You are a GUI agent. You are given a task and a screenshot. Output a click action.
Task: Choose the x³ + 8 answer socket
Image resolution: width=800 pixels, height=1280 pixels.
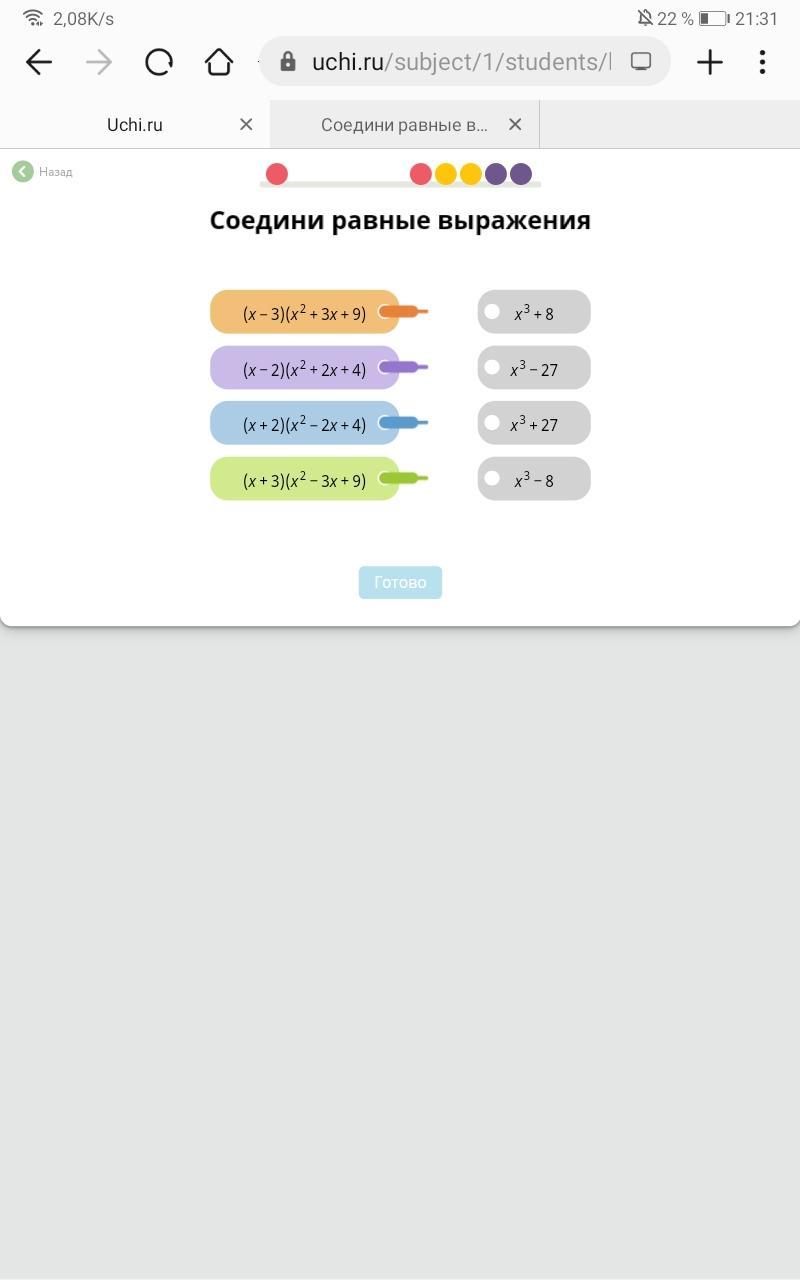coord(534,312)
